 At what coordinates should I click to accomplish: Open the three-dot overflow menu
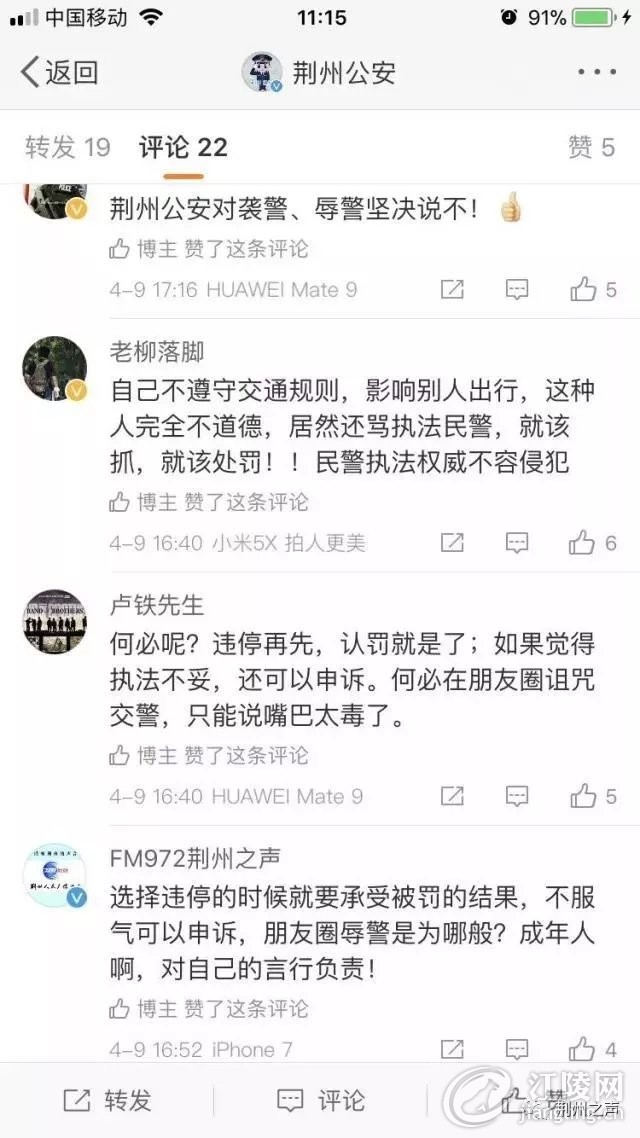[x=597, y=72]
